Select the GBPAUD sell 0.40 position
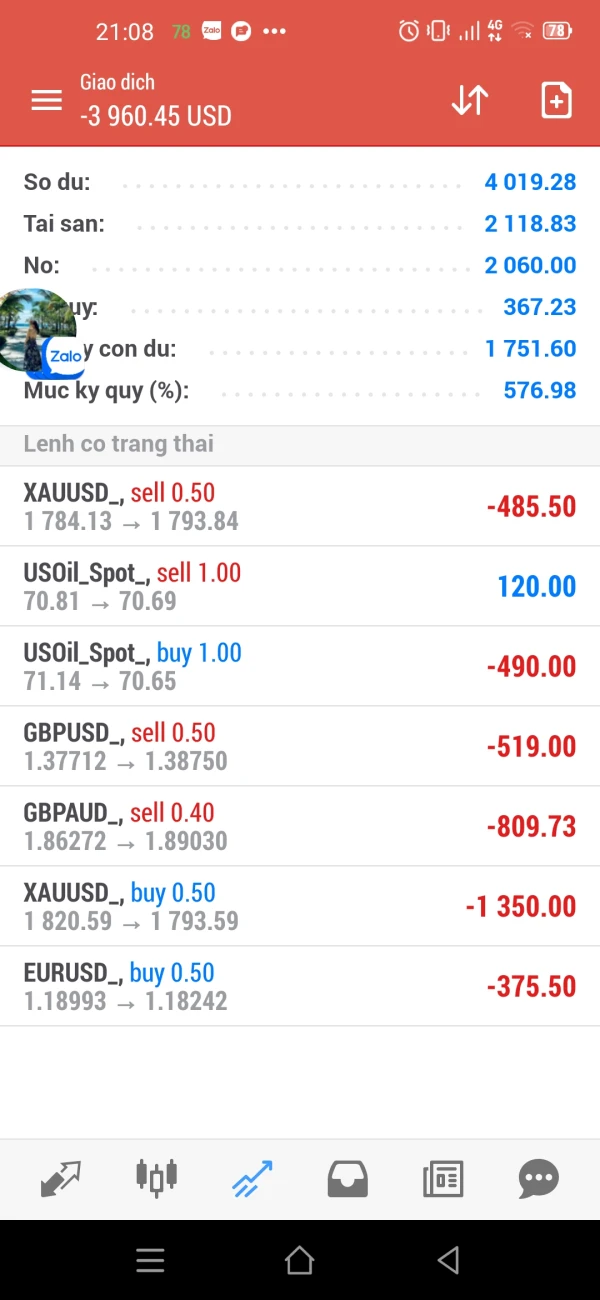Image resolution: width=600 pixels, height=1300 pixels. (x=300, y=826)
